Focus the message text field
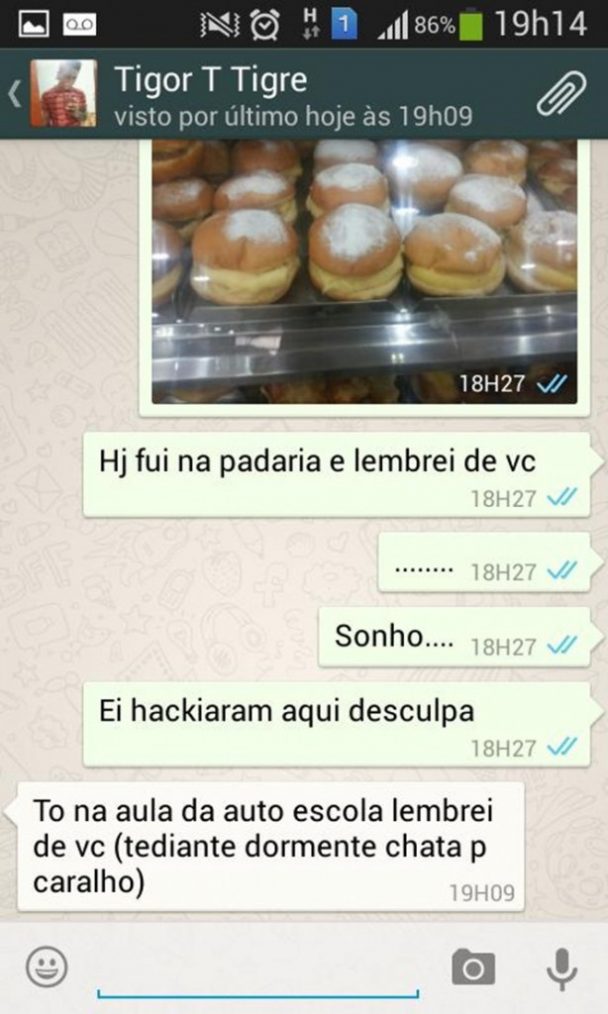 tap(258, 968)
